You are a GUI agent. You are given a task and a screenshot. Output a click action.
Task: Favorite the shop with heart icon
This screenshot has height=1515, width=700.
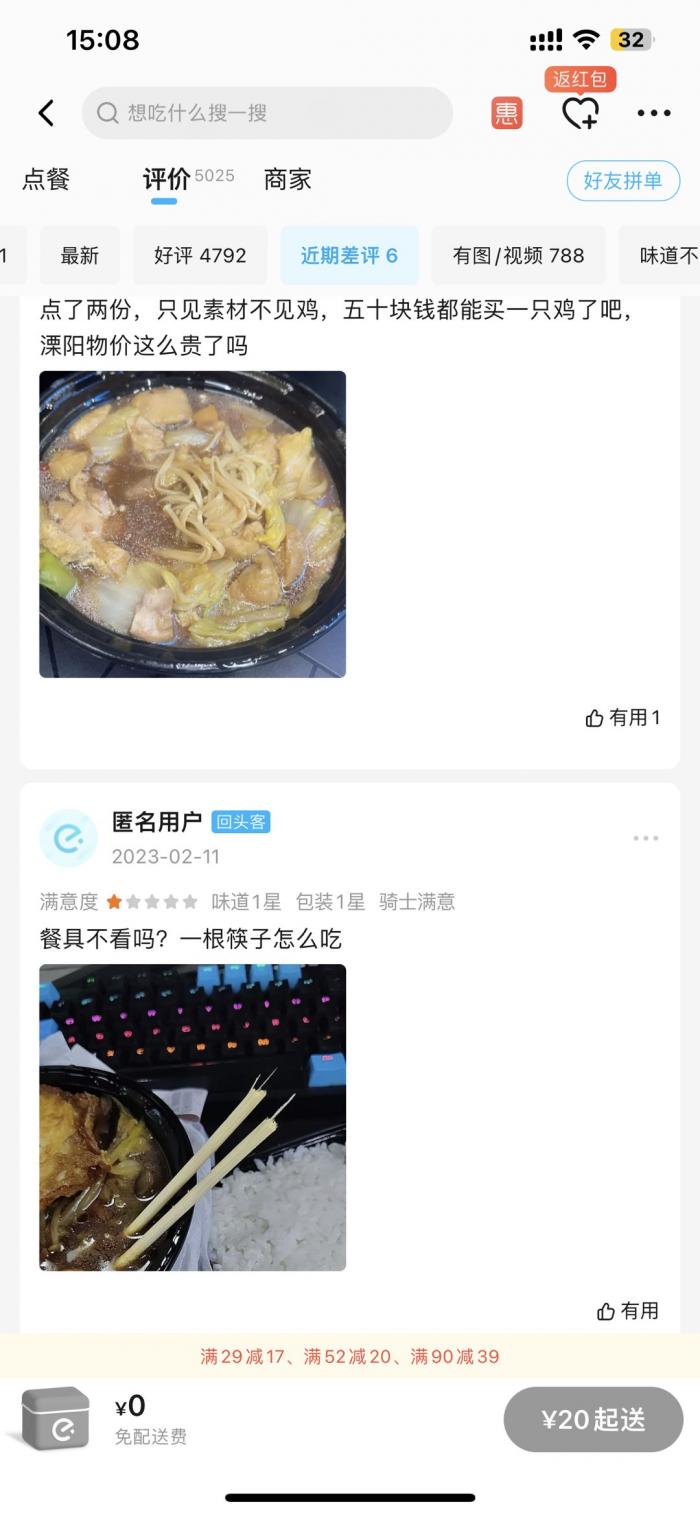point(580,113)
